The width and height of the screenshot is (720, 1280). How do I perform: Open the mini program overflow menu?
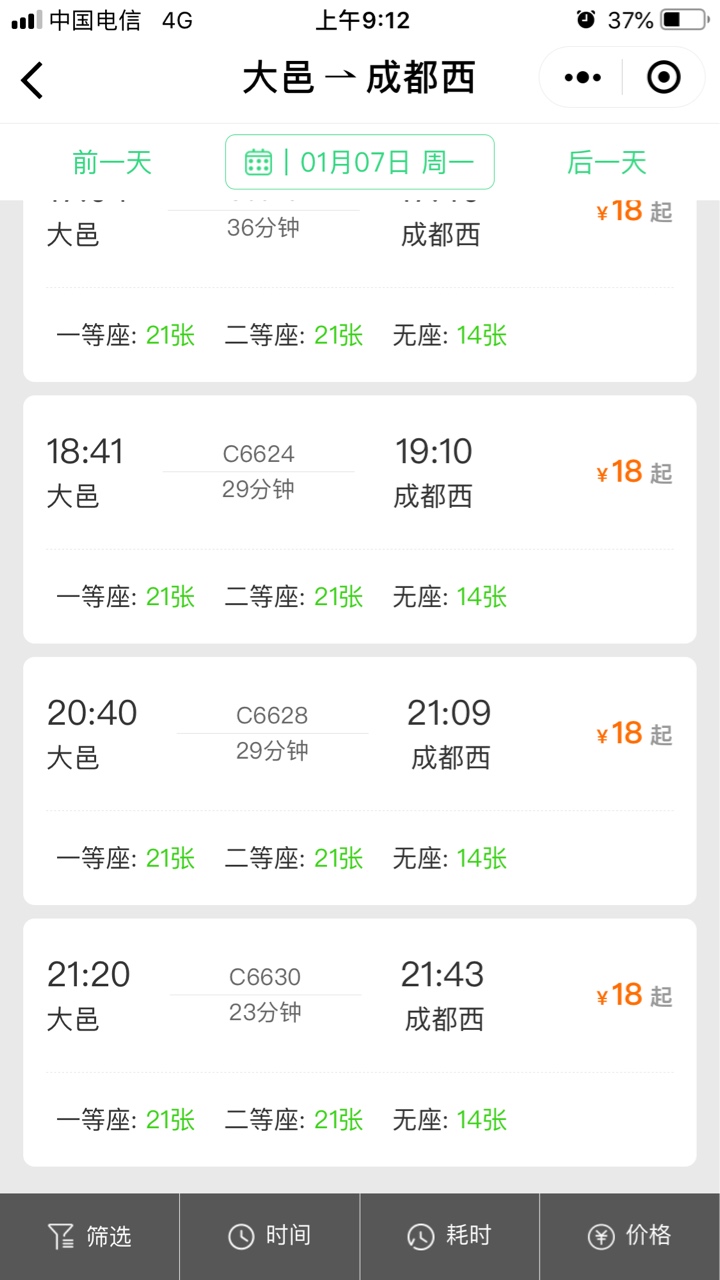(583, 77)
